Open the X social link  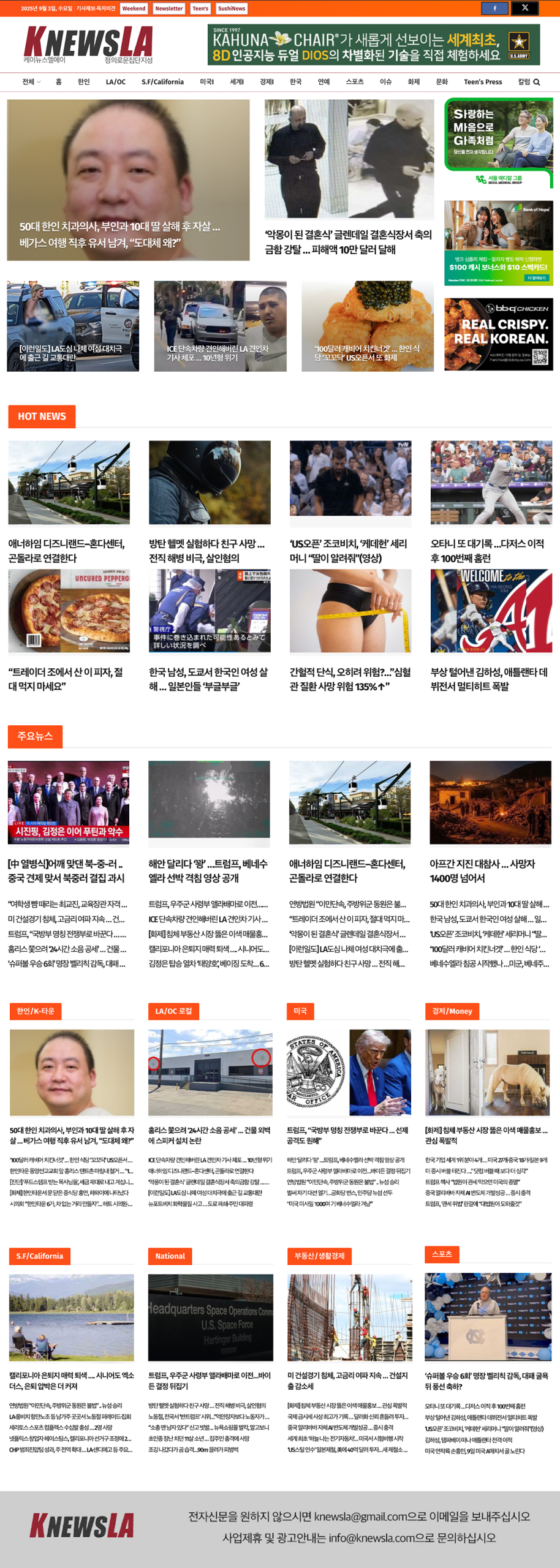(524, 8)
